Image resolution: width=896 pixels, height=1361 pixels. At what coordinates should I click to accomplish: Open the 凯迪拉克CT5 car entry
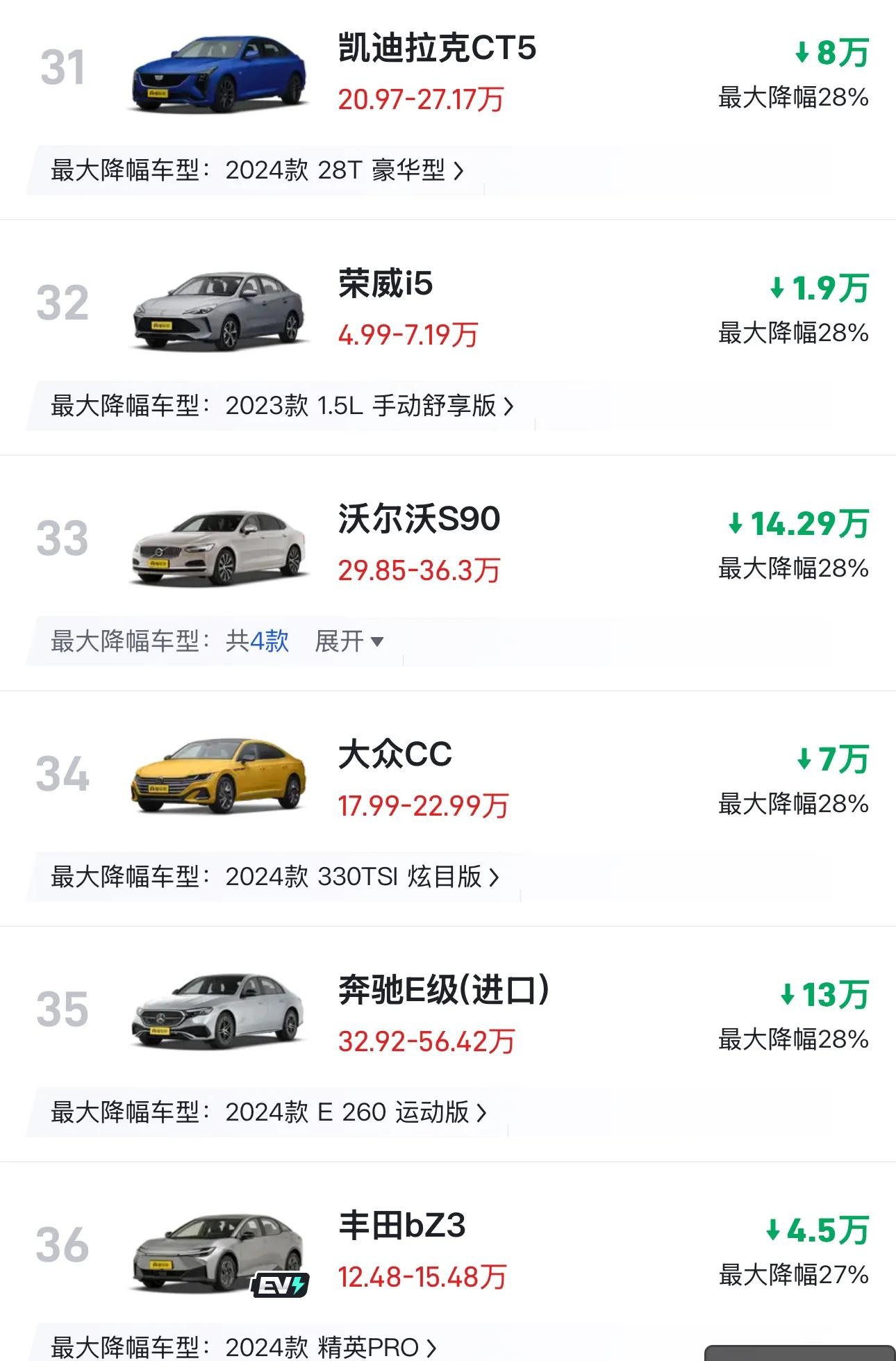[x=437, y=49]
